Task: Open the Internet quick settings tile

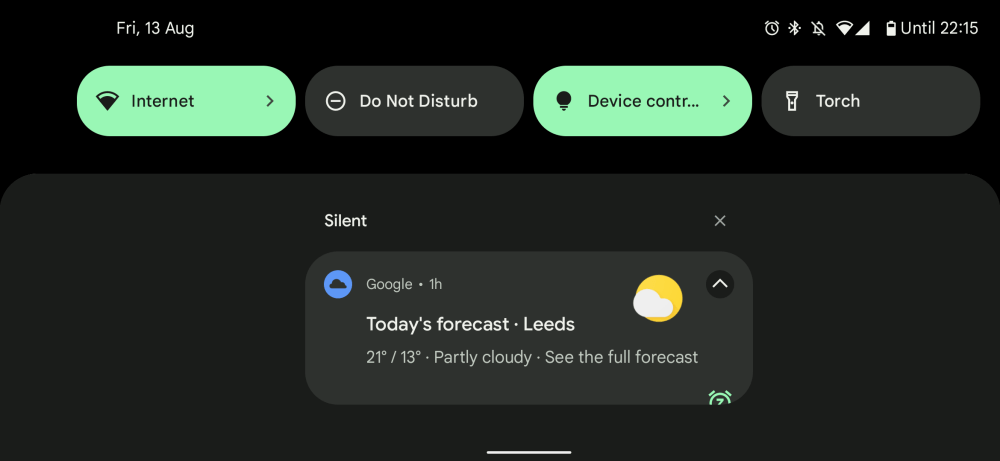Action: (186, 101)
